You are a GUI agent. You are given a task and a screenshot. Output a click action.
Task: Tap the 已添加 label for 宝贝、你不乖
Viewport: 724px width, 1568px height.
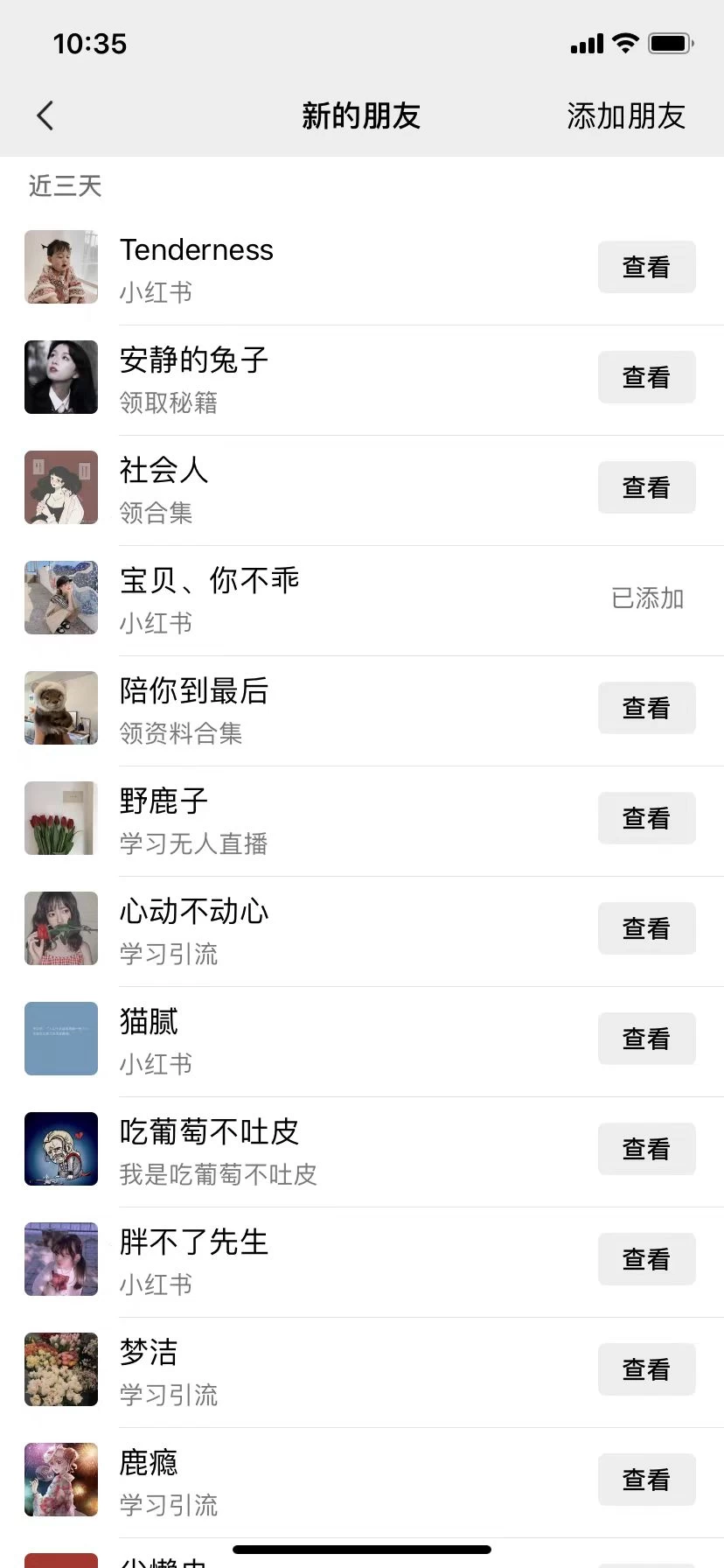(647, 598)
